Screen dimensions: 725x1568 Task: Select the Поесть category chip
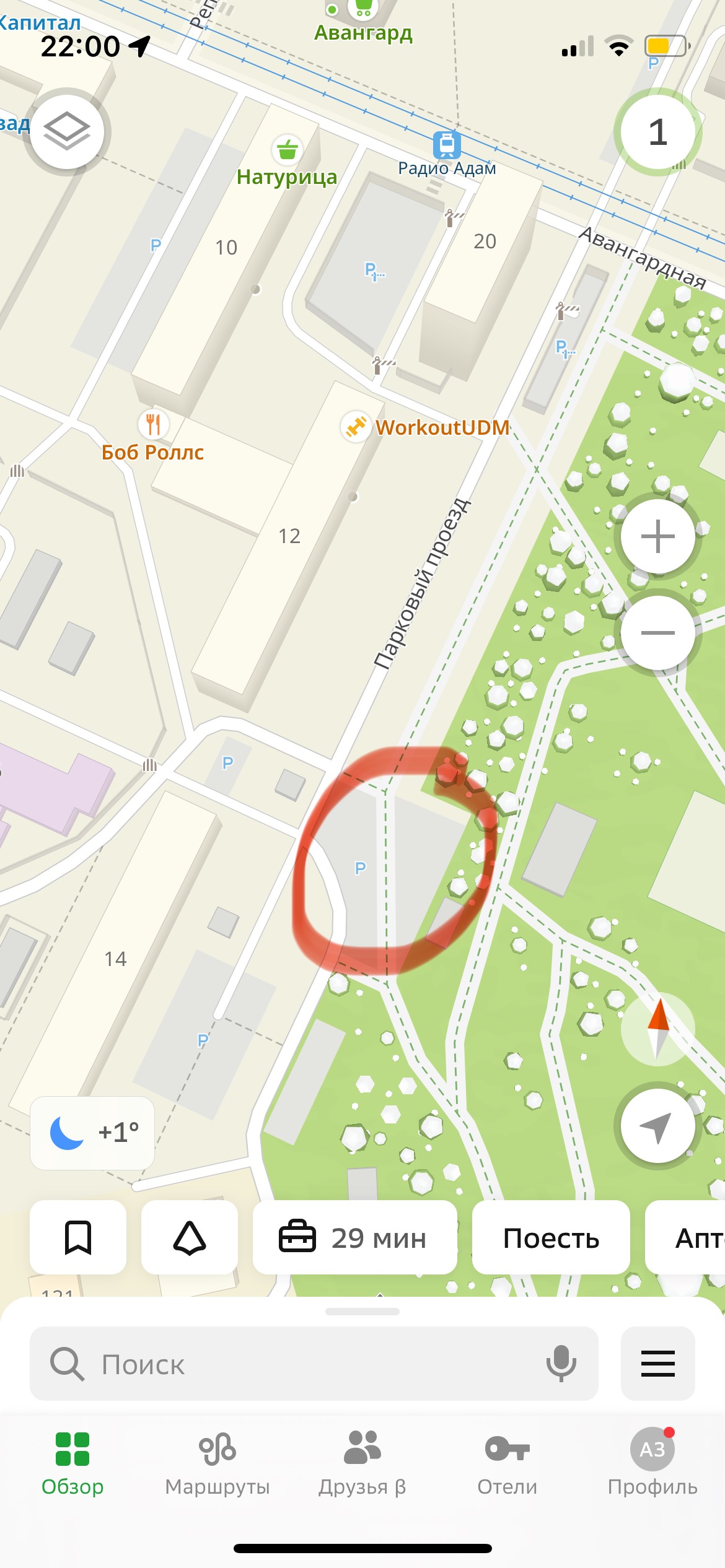(551, 1237)
